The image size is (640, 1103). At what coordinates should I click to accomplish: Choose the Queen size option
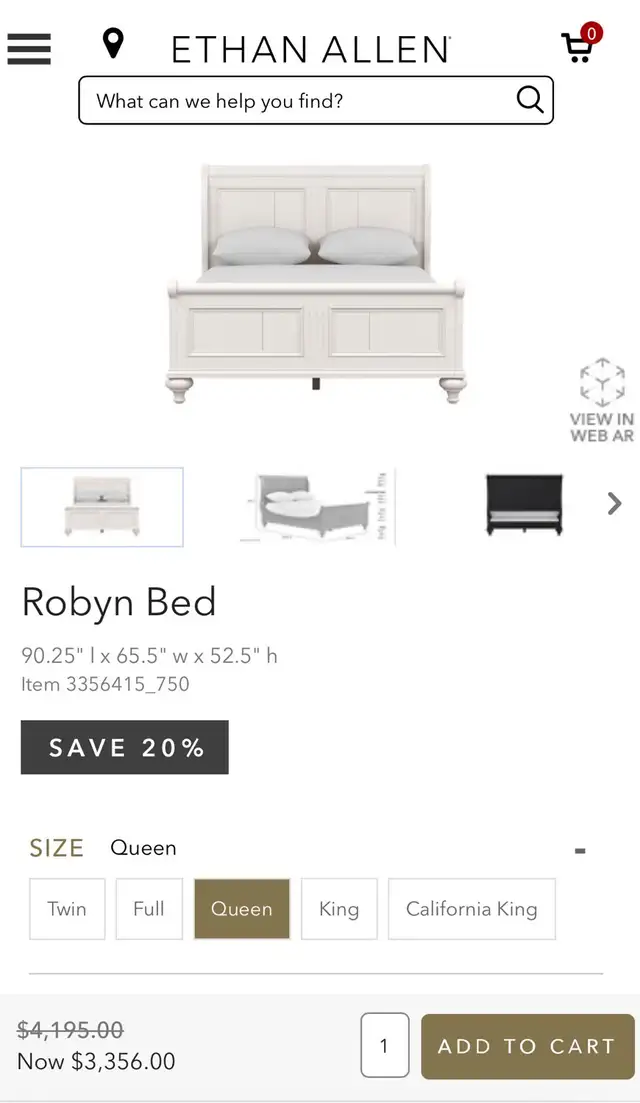tap(242, 909)
